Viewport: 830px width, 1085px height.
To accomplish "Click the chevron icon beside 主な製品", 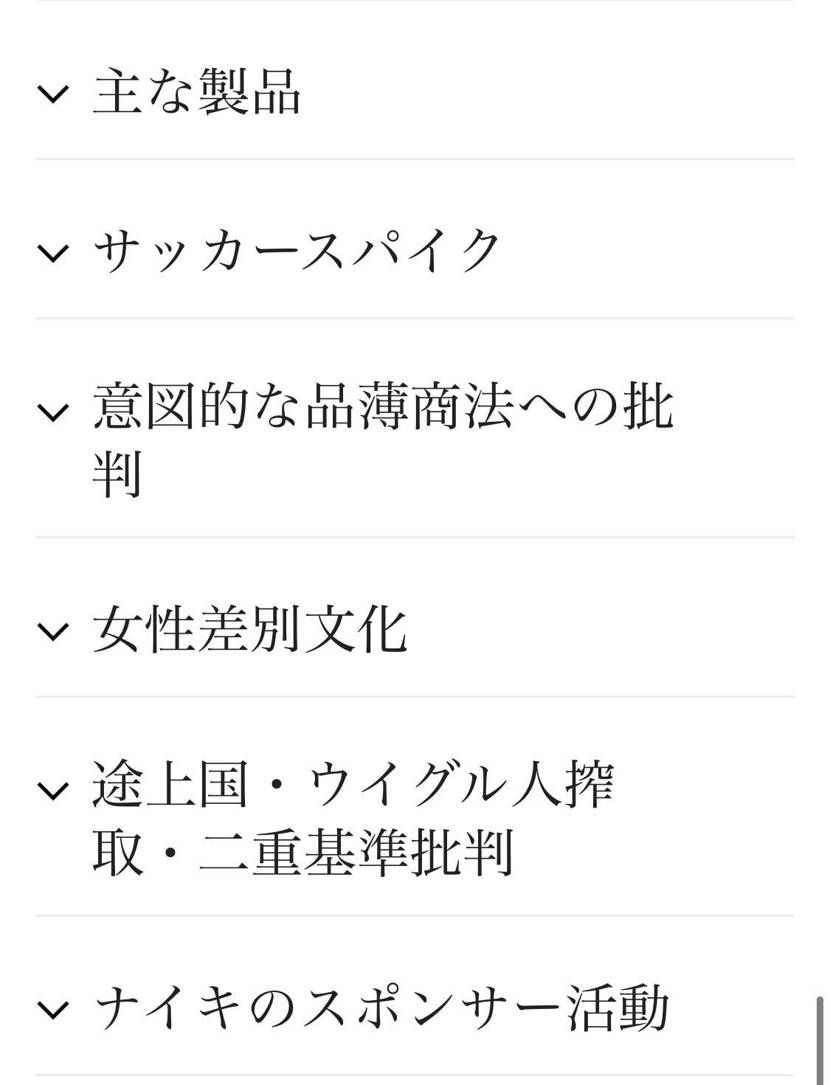I will [x=52, y=94].
